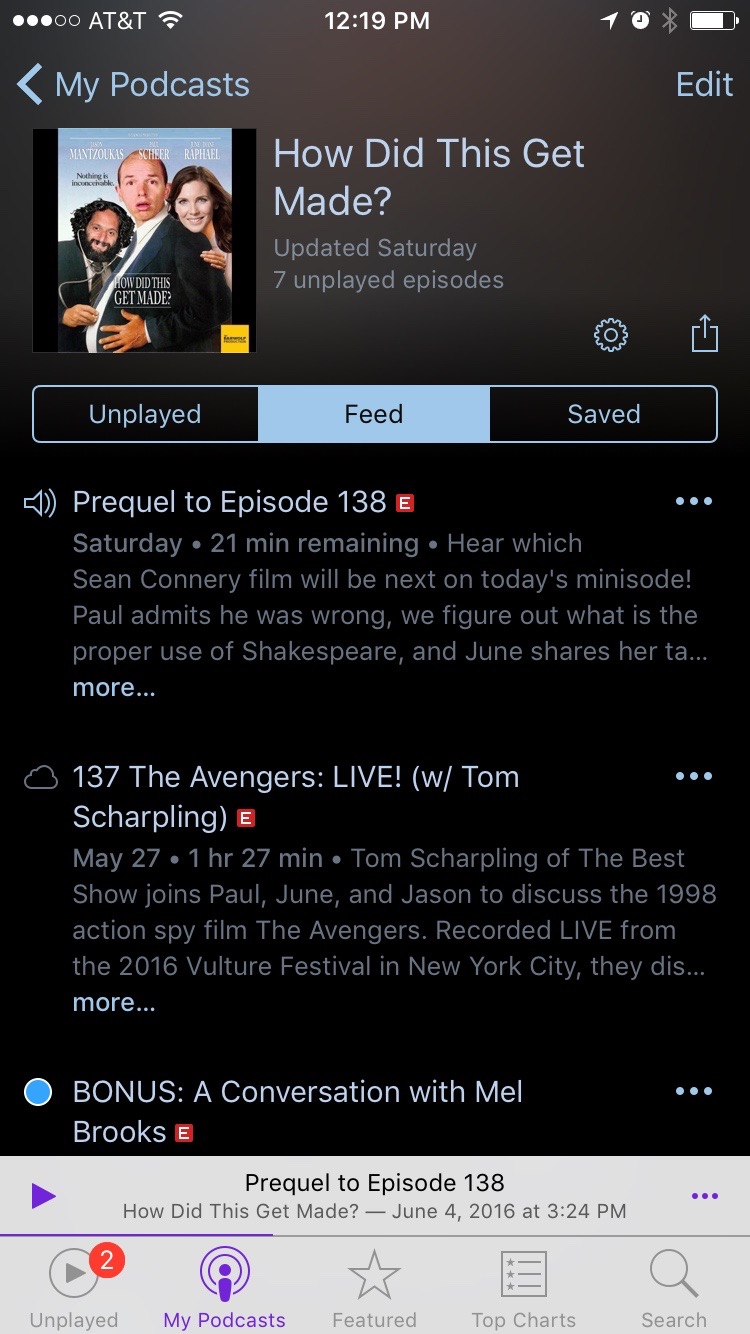
Task: Expand Prequel to Episode 138 description
Action: [x=114, y=688]
